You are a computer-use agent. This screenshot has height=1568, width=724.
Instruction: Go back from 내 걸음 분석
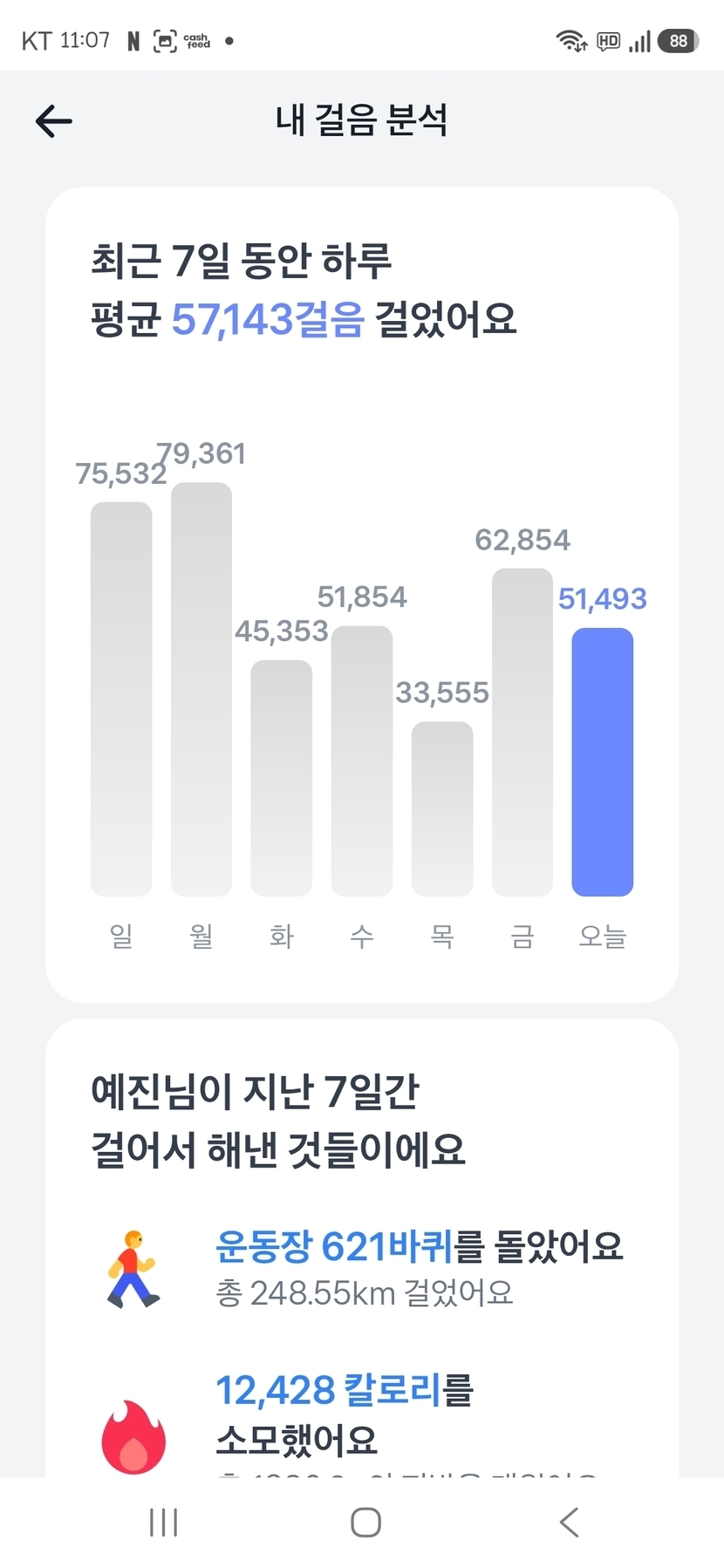[54, 121]
